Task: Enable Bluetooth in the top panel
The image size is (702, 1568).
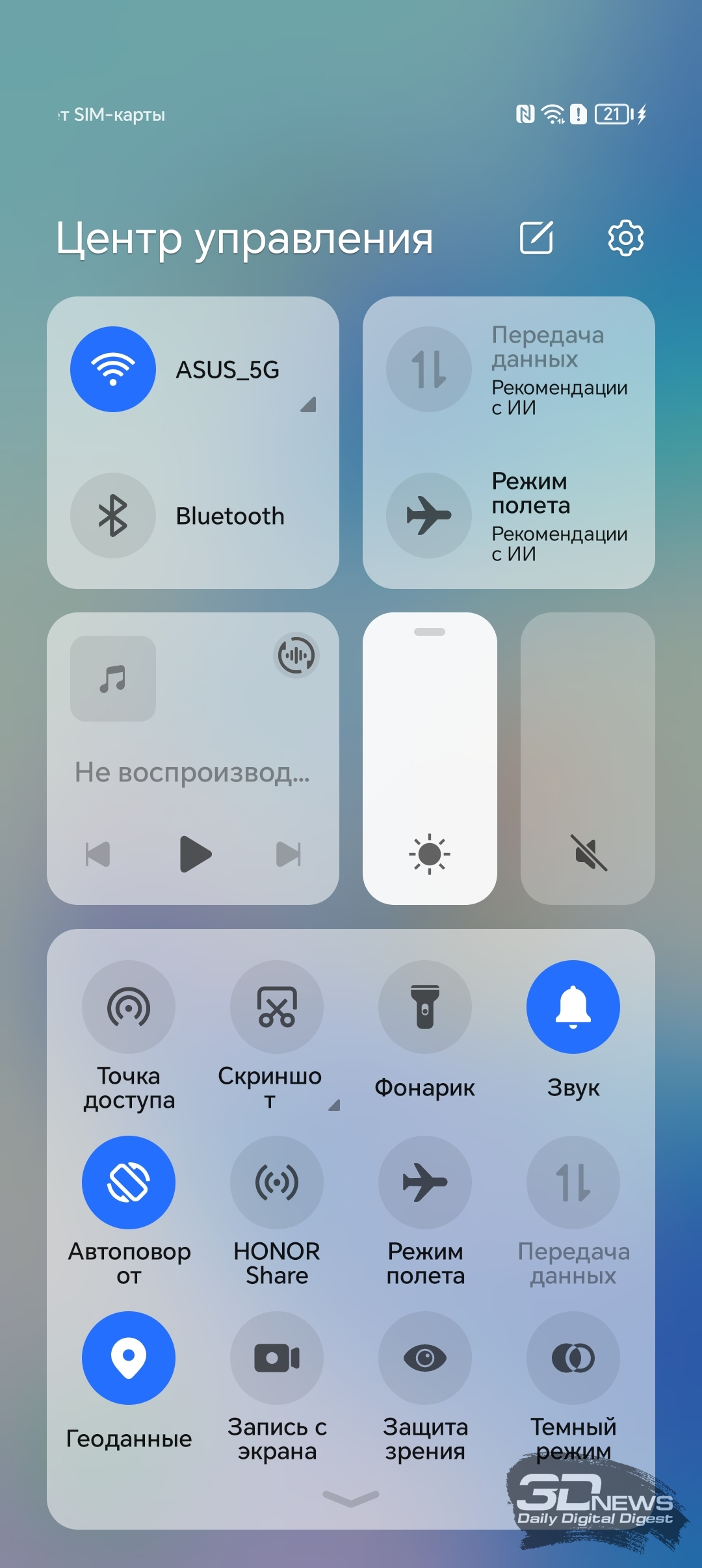Action: pos(113,516)
